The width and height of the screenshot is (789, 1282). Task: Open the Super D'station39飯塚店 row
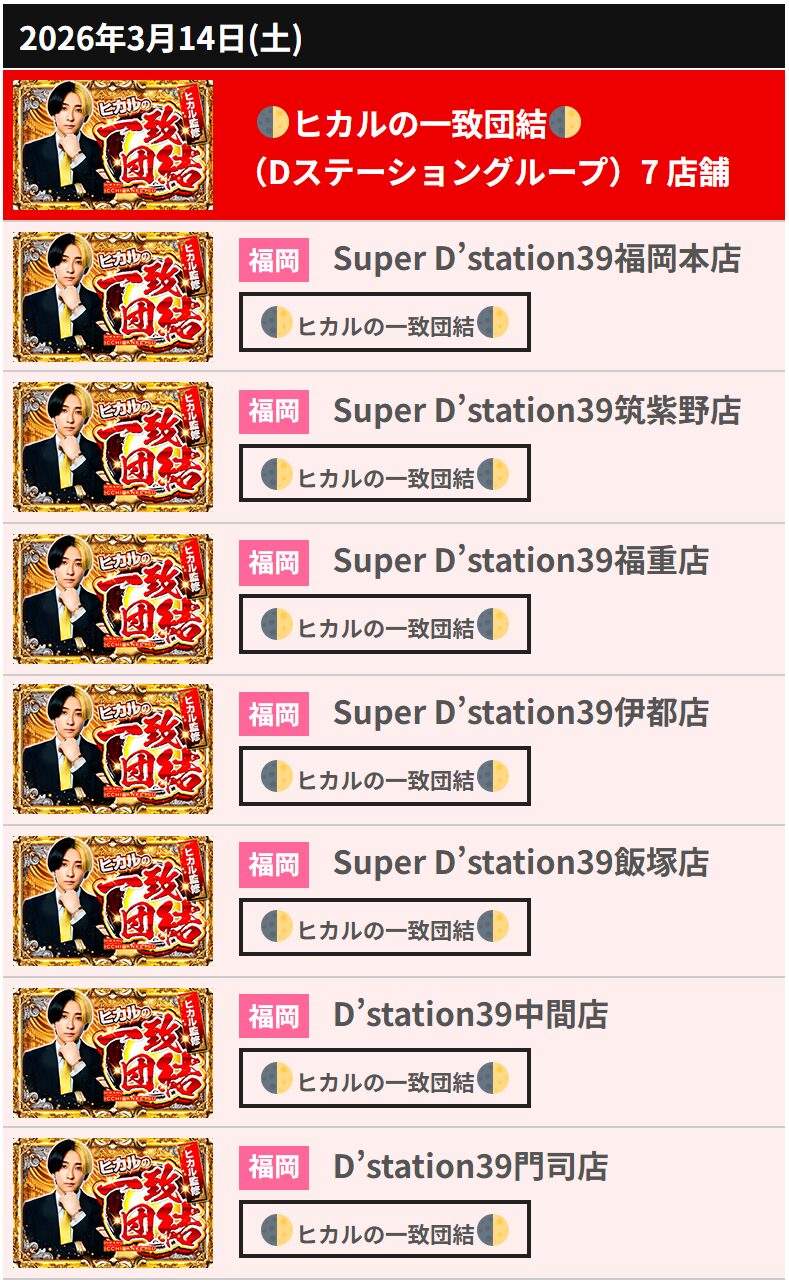[x=520, y=863]
